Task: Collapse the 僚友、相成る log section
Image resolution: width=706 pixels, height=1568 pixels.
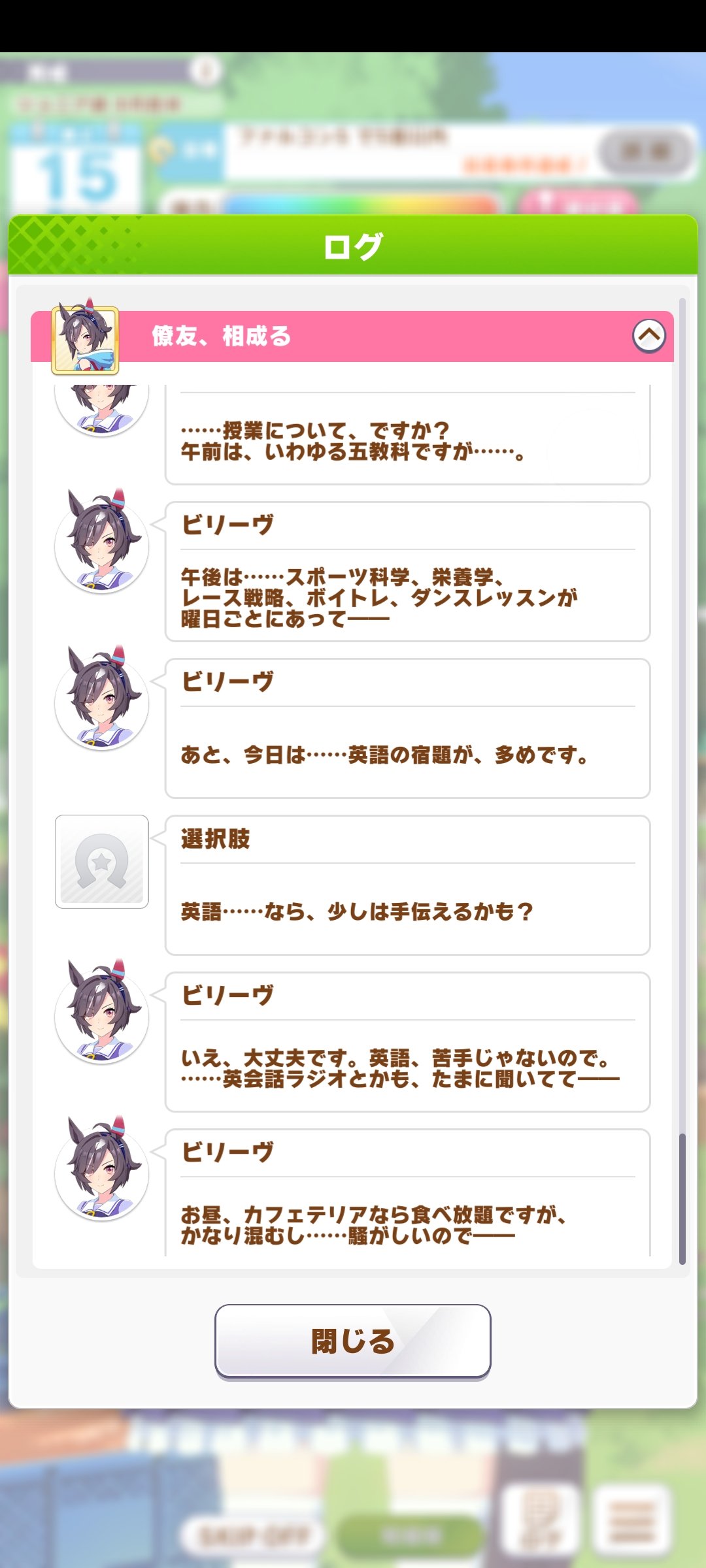Action: click(x=648, y=336)
